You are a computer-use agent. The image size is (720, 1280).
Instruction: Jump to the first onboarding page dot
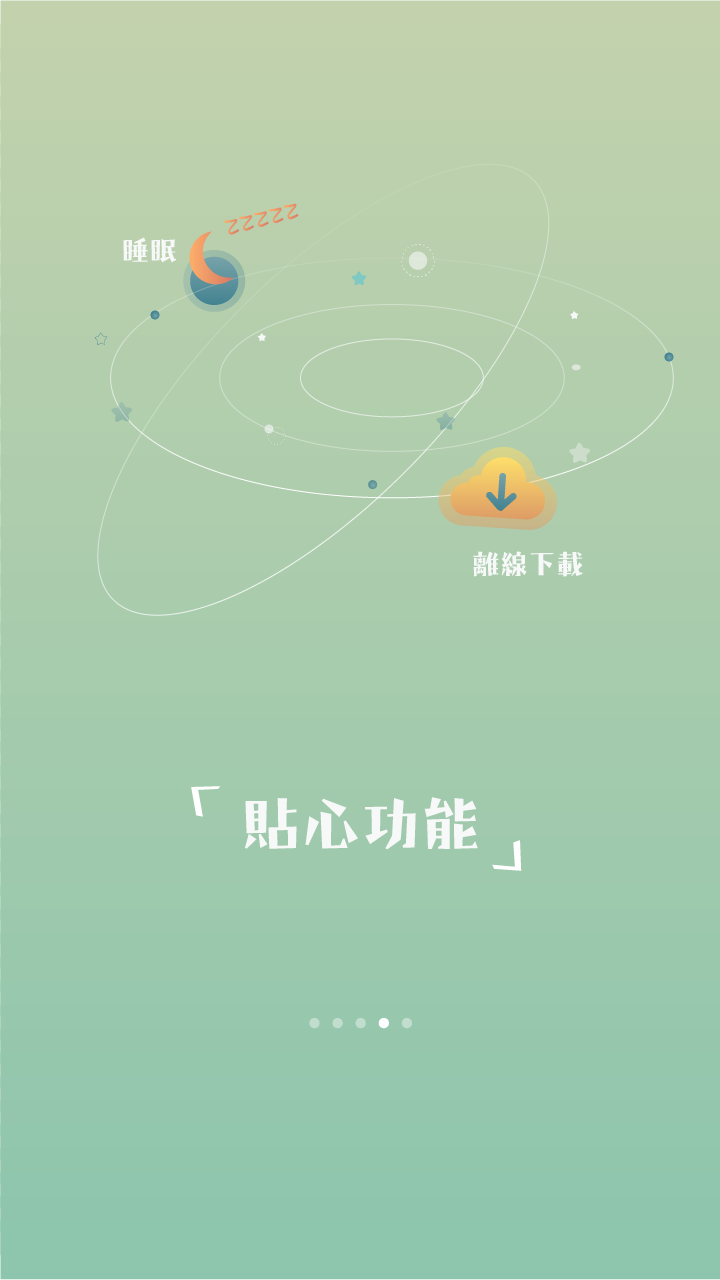coord(314,1023)
